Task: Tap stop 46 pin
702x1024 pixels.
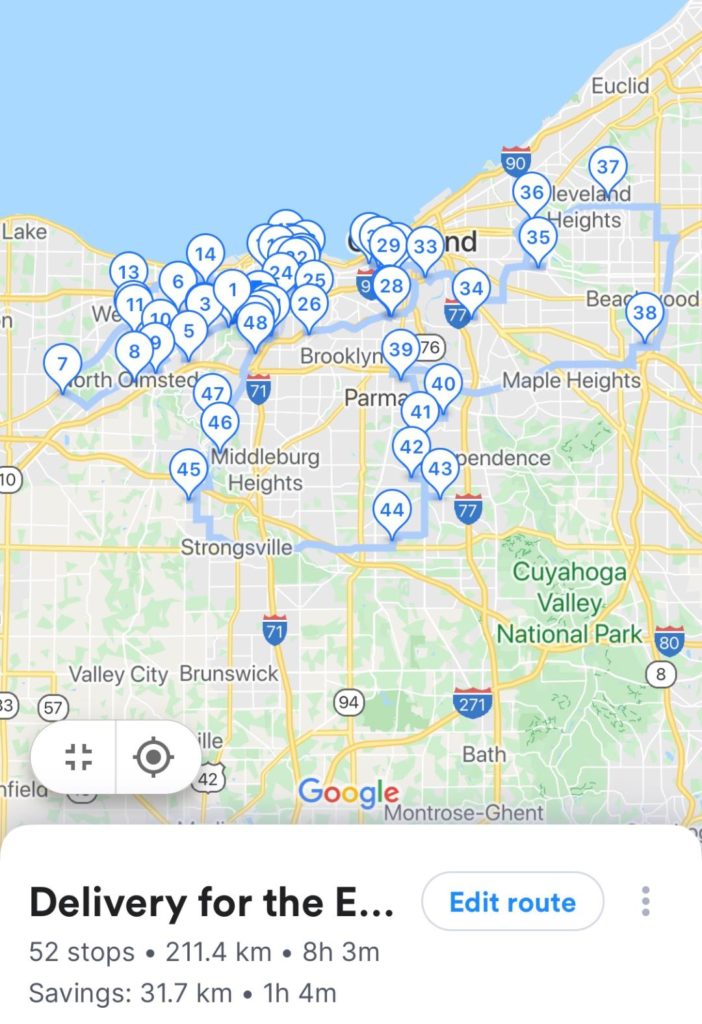Action: click(220, 424)
